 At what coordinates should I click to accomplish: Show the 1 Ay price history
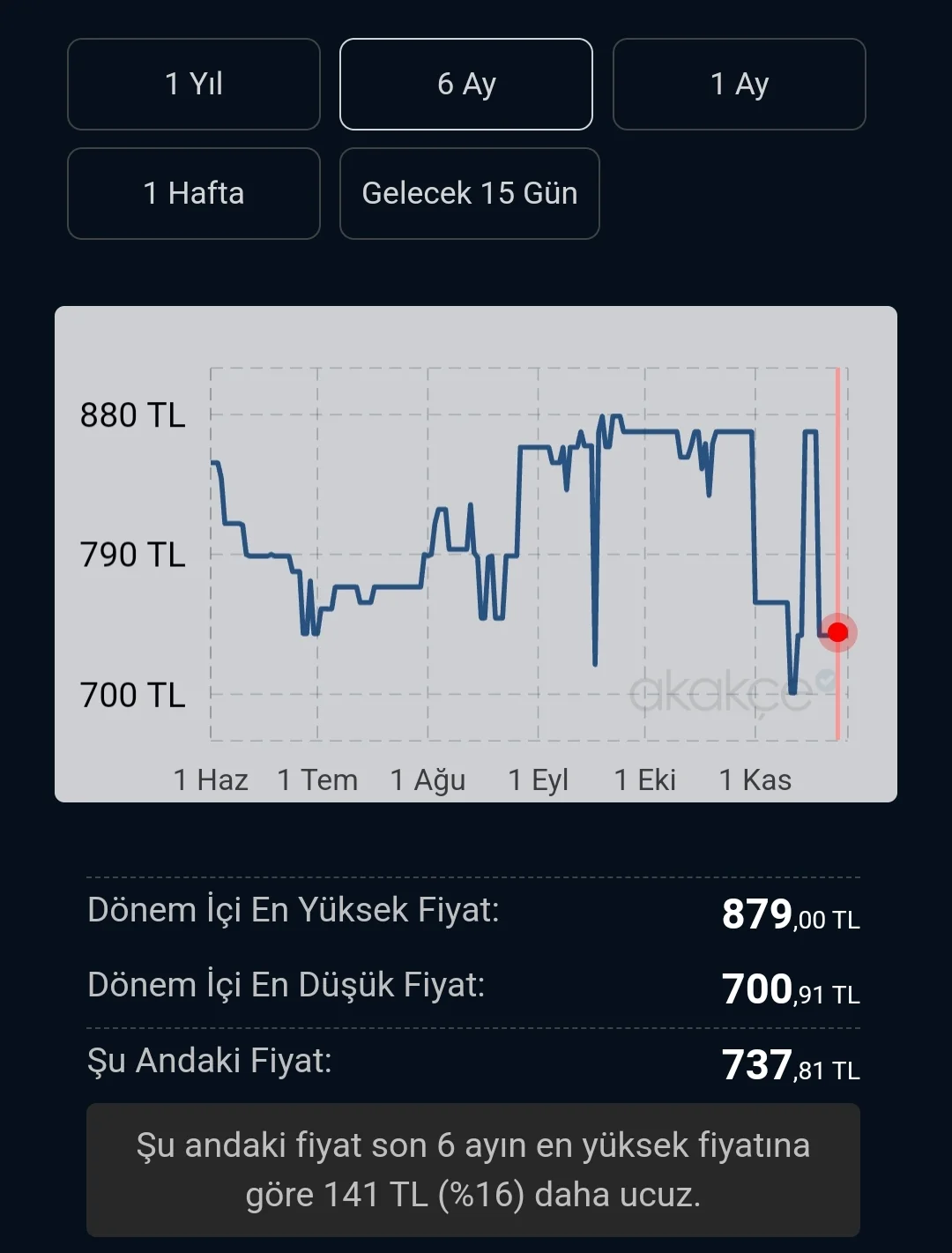(x=739, y=85)
